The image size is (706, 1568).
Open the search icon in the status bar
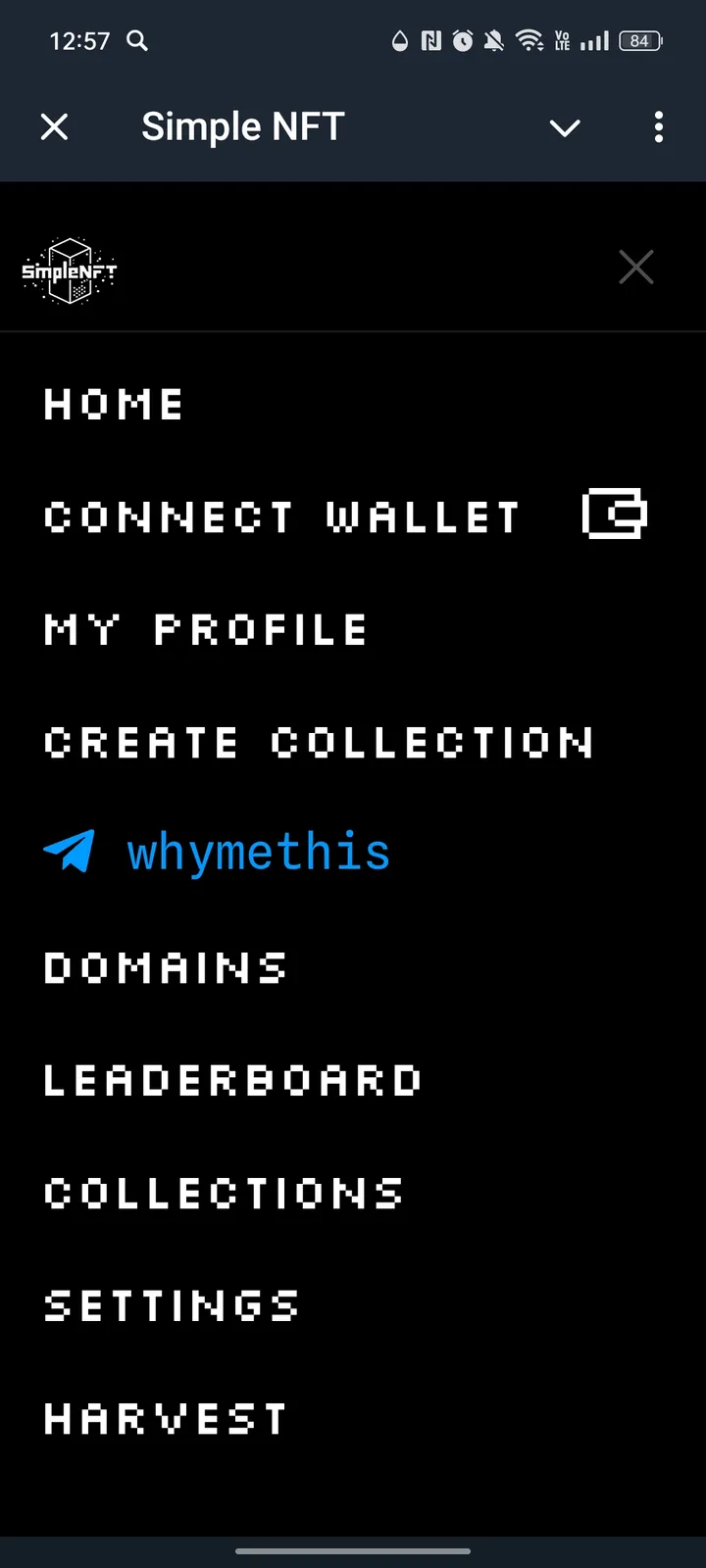pyautogui.click(x=137, y=41)
